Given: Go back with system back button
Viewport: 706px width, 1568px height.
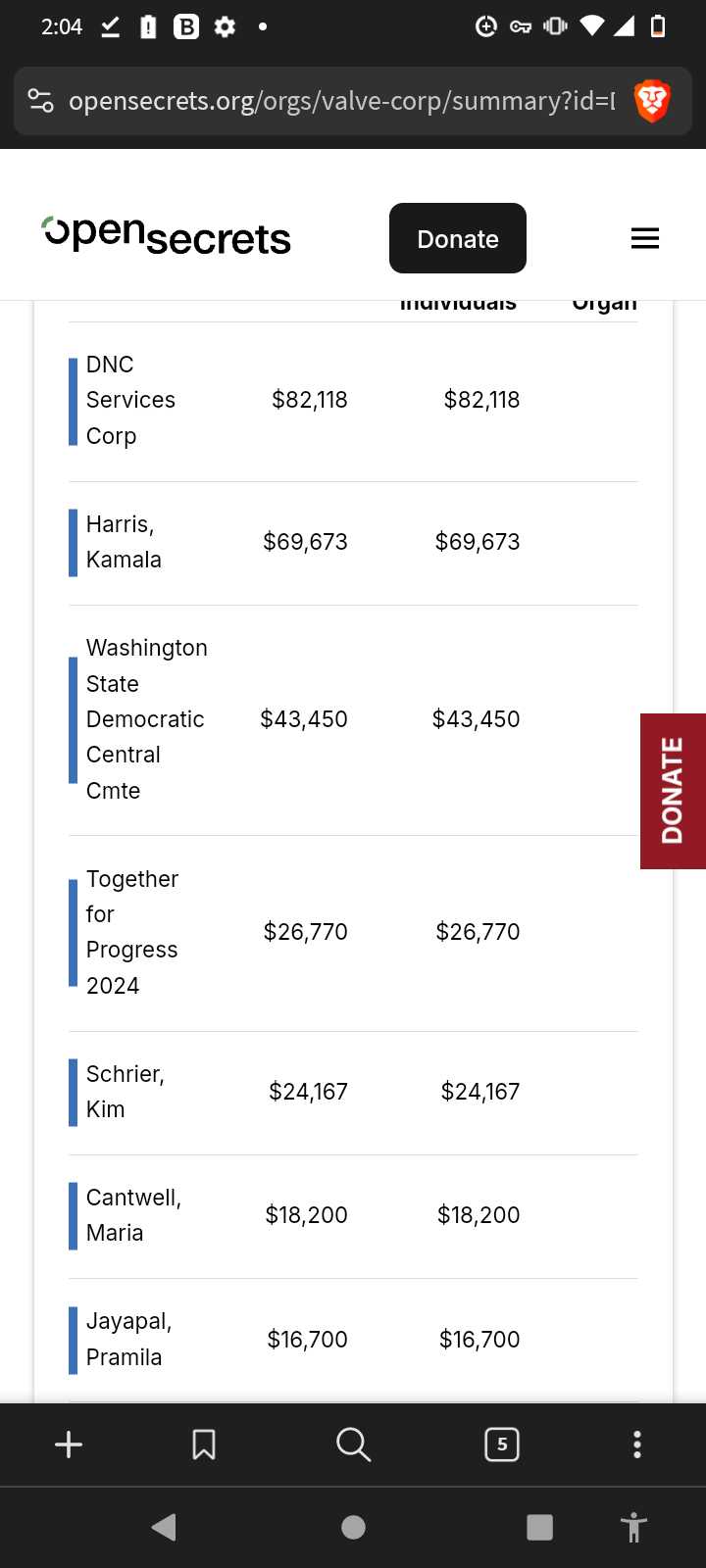Looking at the screenshot, I should pos(165,1527).
